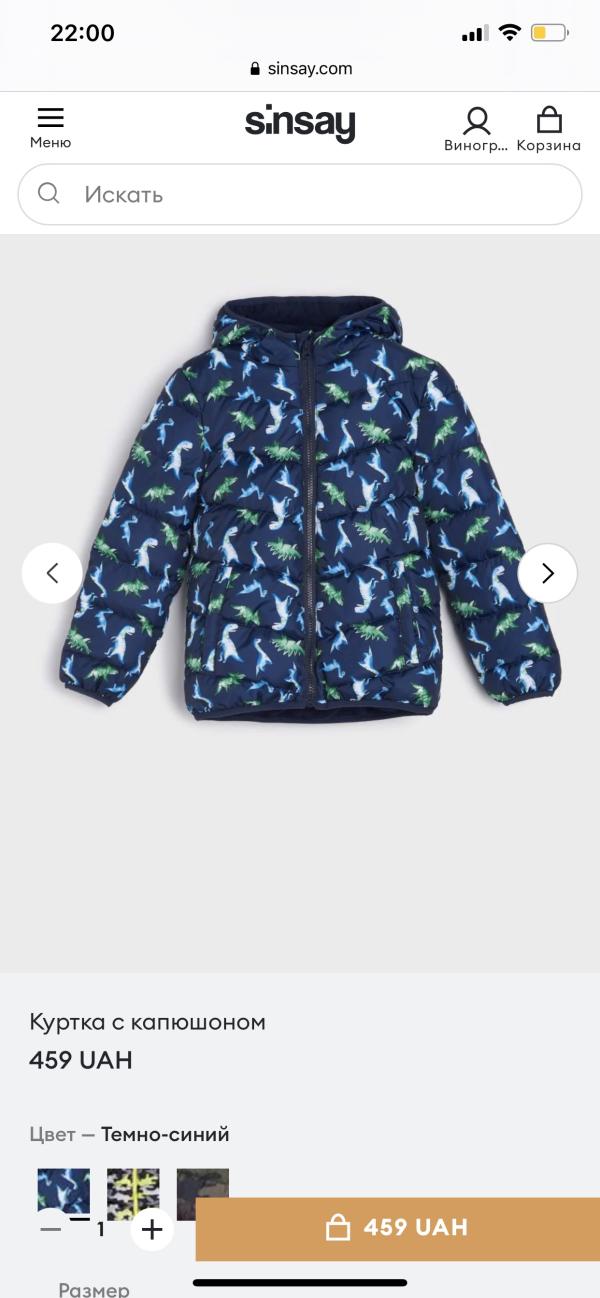The width and height of the screenshot is (600, 1298).
Task: Tap the sinsay.com address bar
Action: point(300,68)
